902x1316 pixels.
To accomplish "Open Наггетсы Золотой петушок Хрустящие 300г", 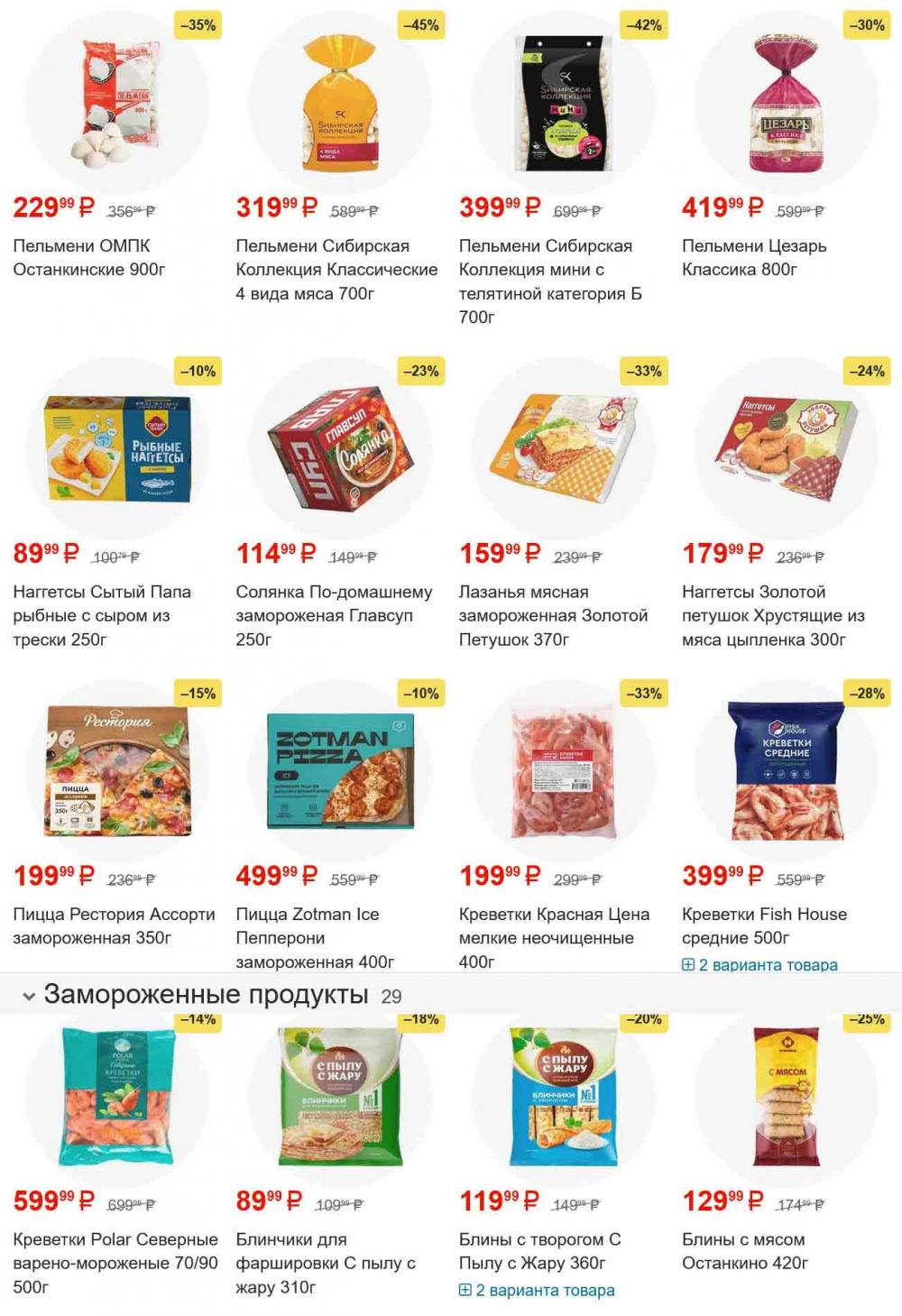I will (772, 615).
